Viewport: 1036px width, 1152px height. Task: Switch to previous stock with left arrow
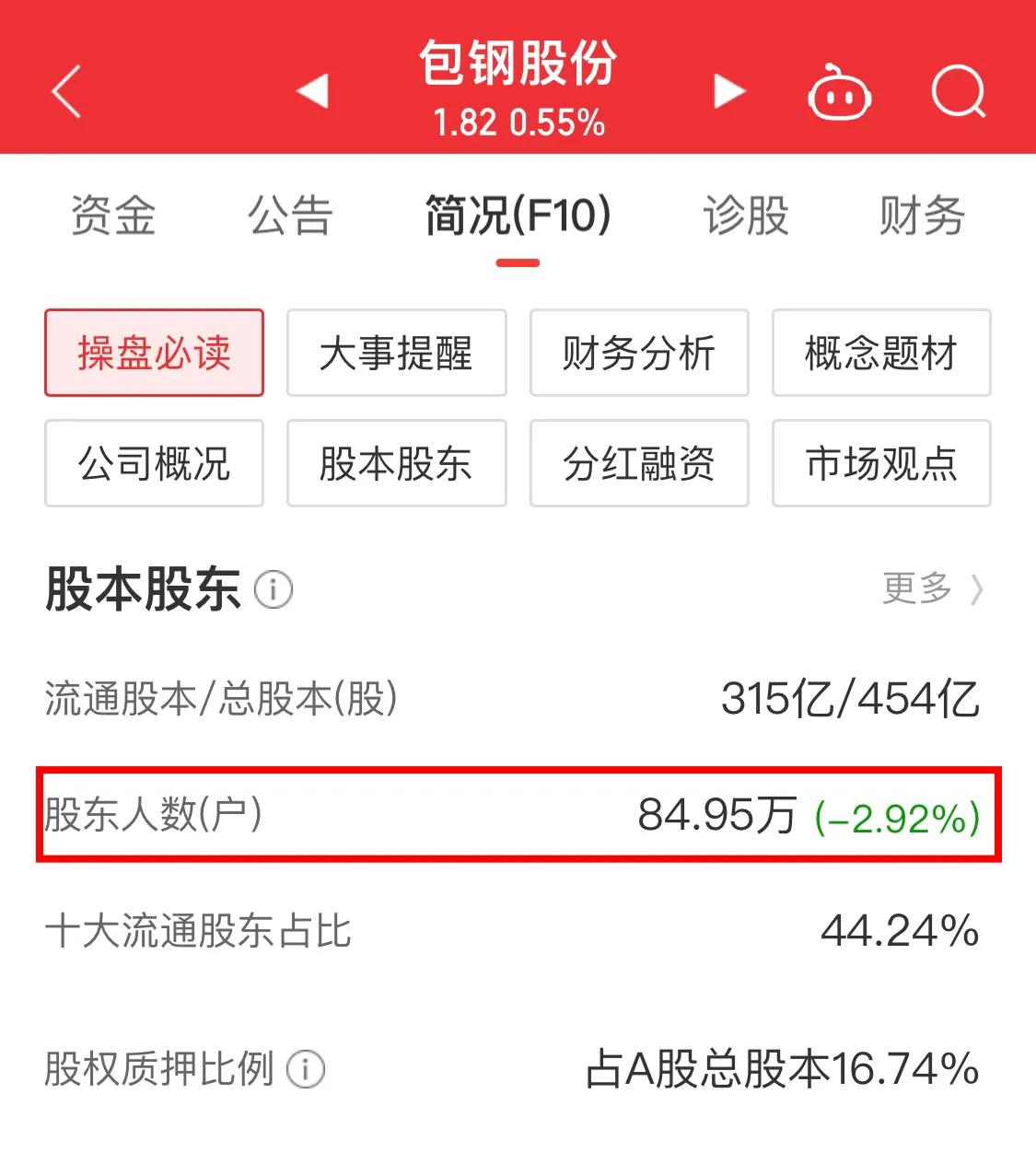312,90
